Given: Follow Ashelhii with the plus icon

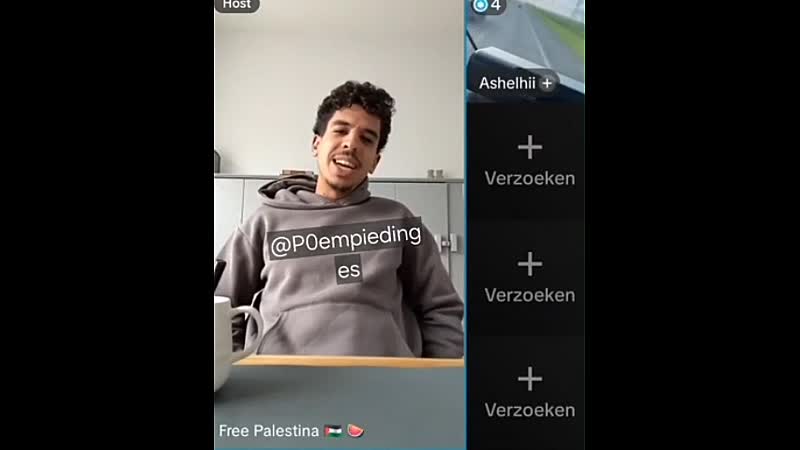Looking at the screenshot, I should coord(547,84).
